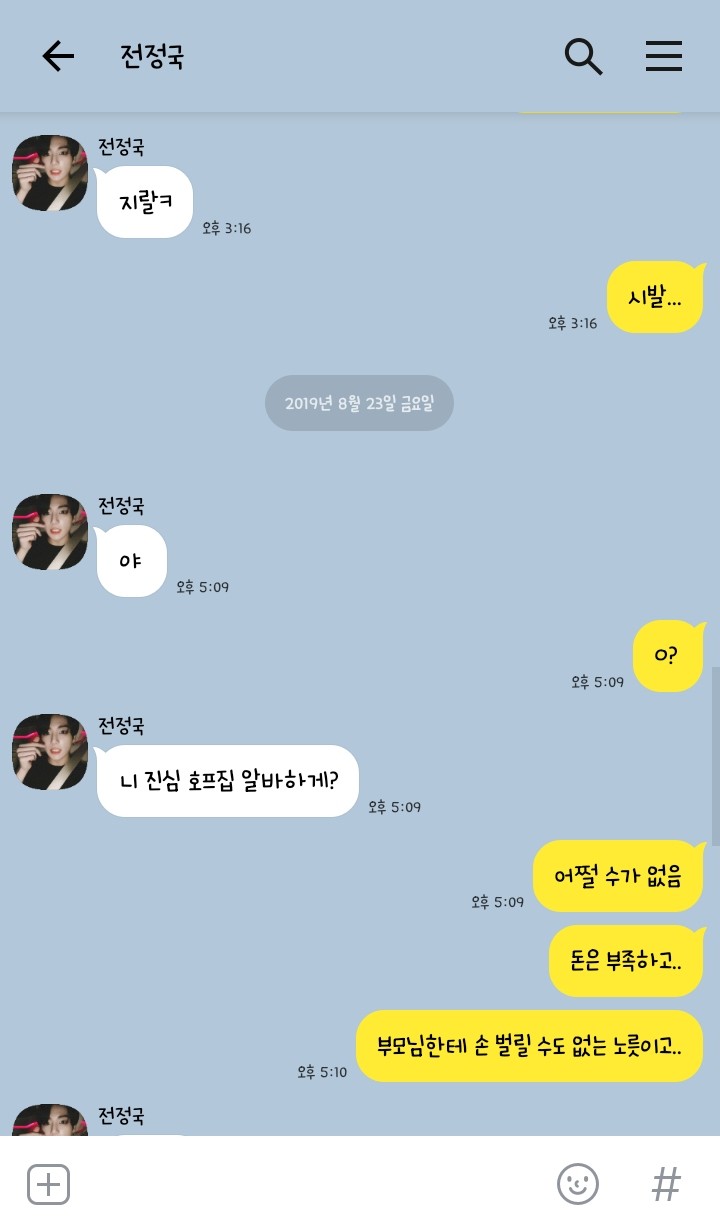Focus the message input field
Viewport: 720px width, 1232px height.
pos(310,1185)
